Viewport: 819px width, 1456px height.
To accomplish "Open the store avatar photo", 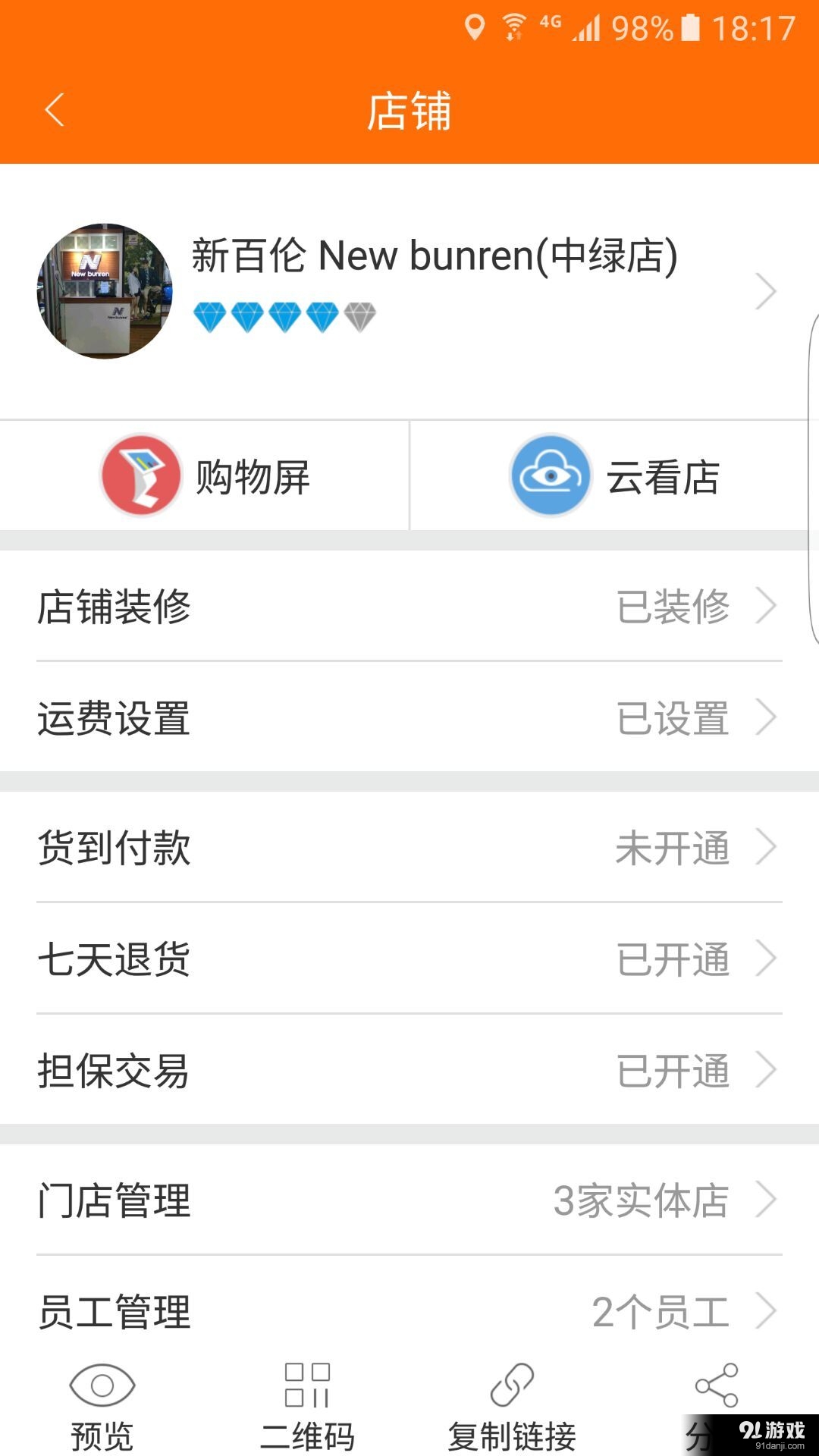I will tap(106, 290).
